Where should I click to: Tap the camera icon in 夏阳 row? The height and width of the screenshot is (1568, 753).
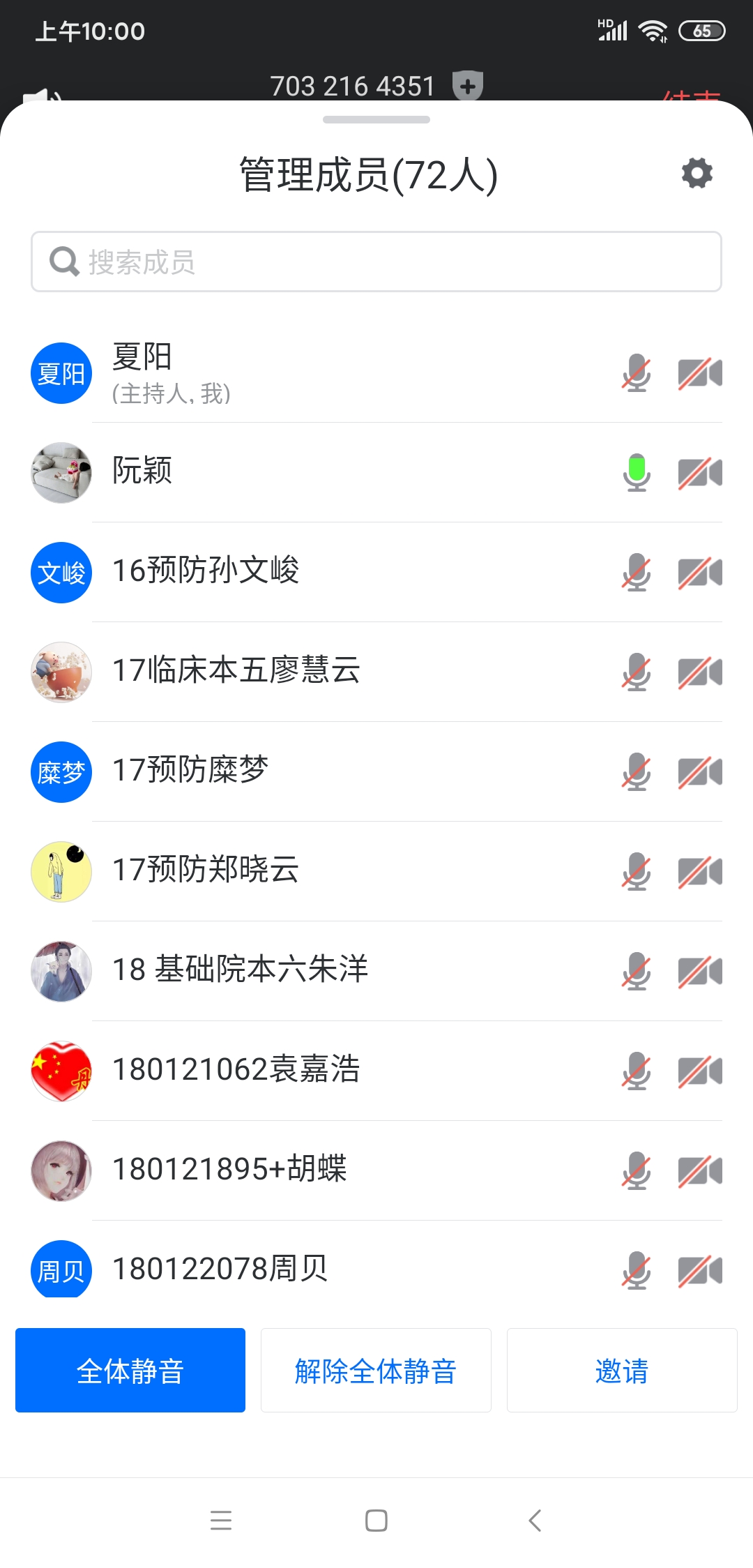tap(700, 372)
